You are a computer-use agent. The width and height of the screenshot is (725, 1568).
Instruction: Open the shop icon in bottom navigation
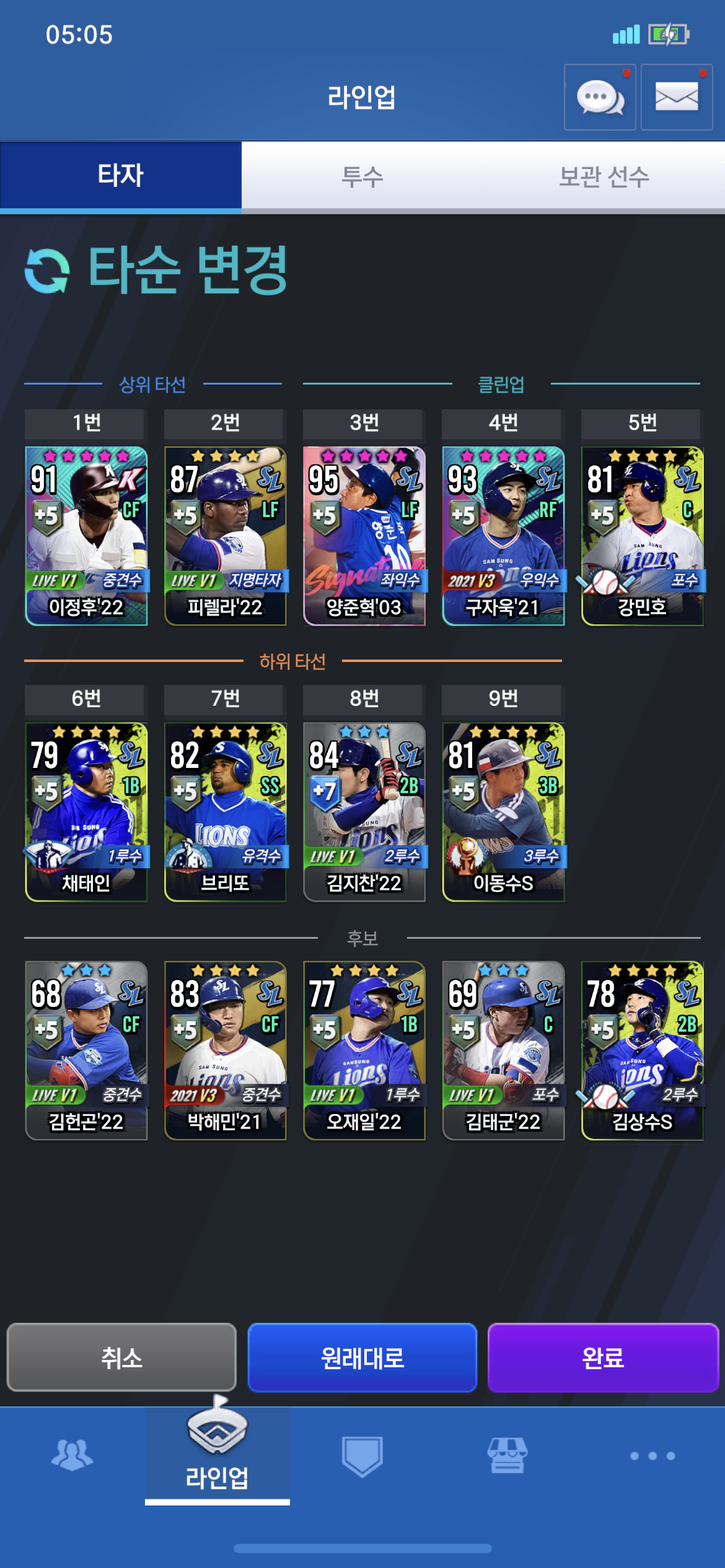tap(507, 1455)
